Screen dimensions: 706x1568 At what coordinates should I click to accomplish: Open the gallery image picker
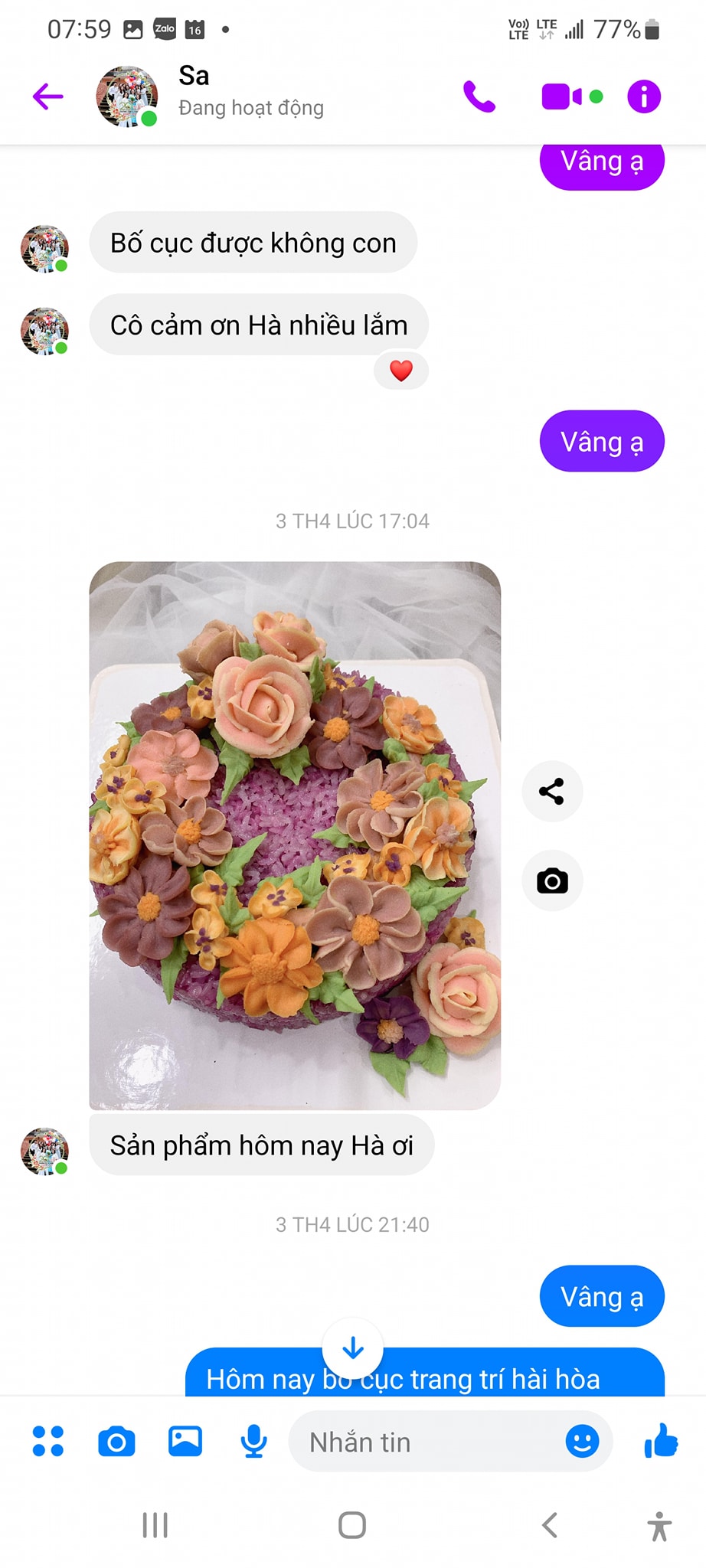[x=185, y=1441]
